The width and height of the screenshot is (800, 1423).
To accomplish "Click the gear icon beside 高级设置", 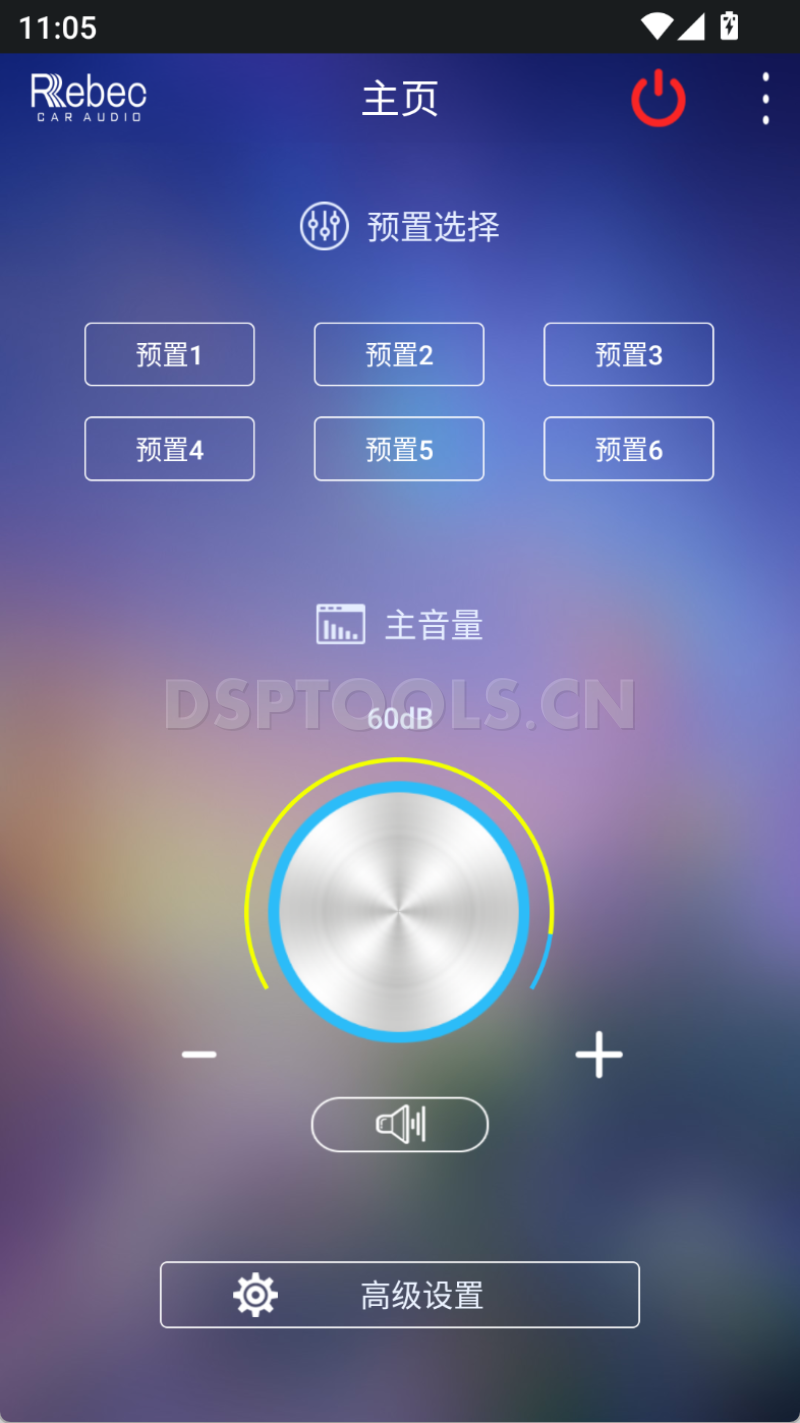I will coord(257,1293).
